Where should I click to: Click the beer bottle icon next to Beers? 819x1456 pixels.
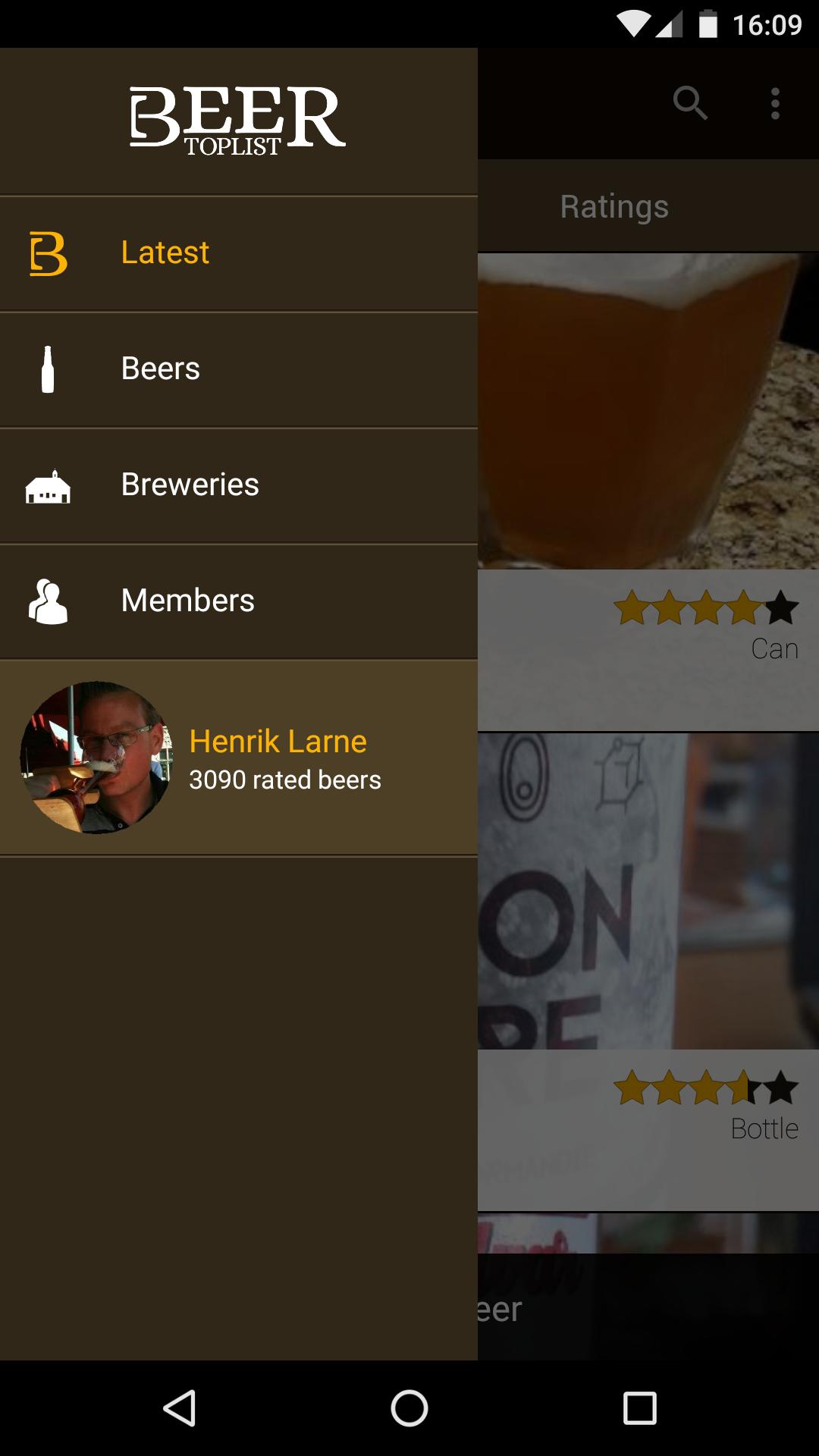[x=48, y=369]
